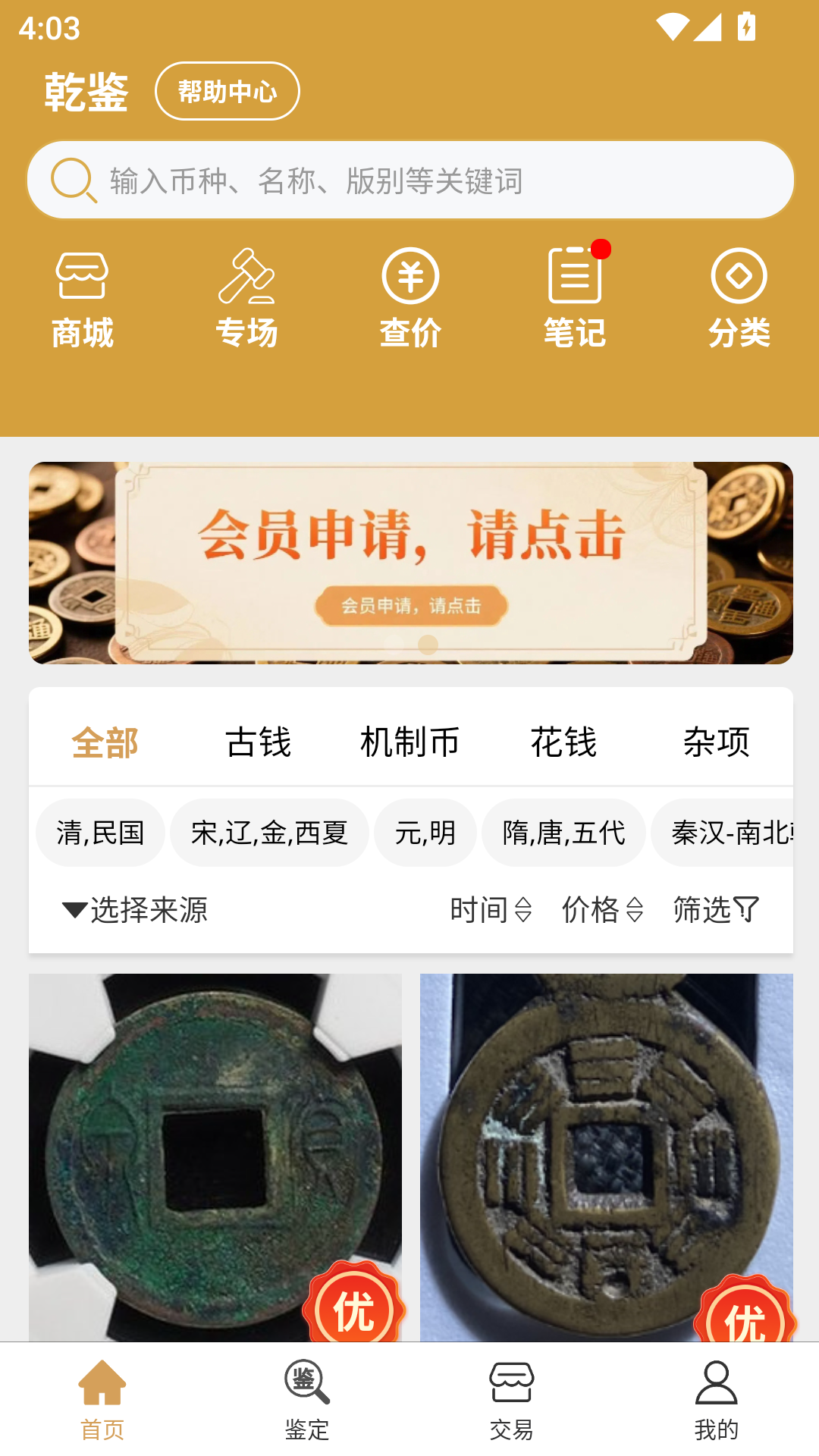Enable the 元,明 dynasty filter
Viewport: 819px width, 1456px height.
click(x=425, y=832)
